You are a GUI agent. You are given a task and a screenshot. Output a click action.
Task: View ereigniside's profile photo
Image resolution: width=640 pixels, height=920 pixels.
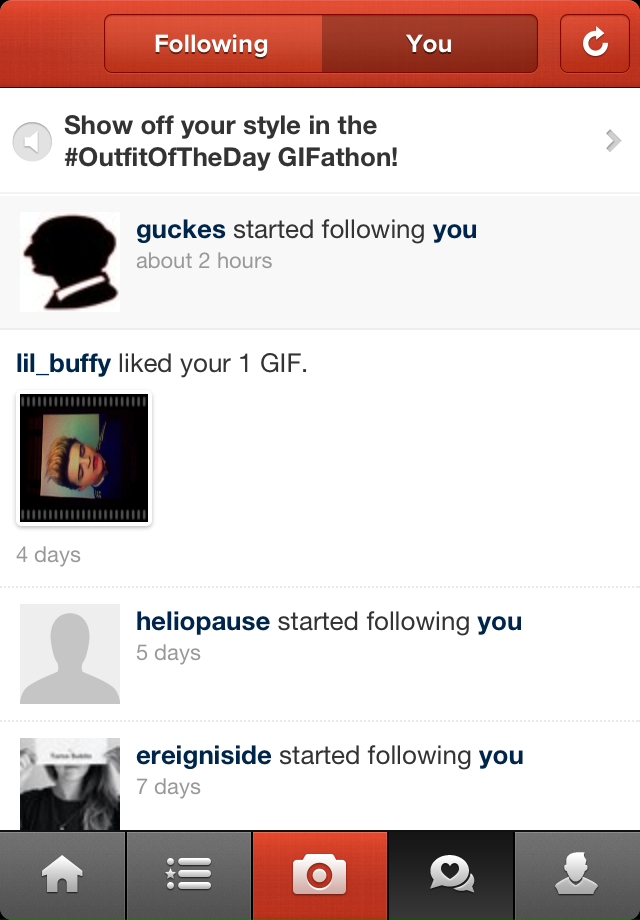point(70,785)
